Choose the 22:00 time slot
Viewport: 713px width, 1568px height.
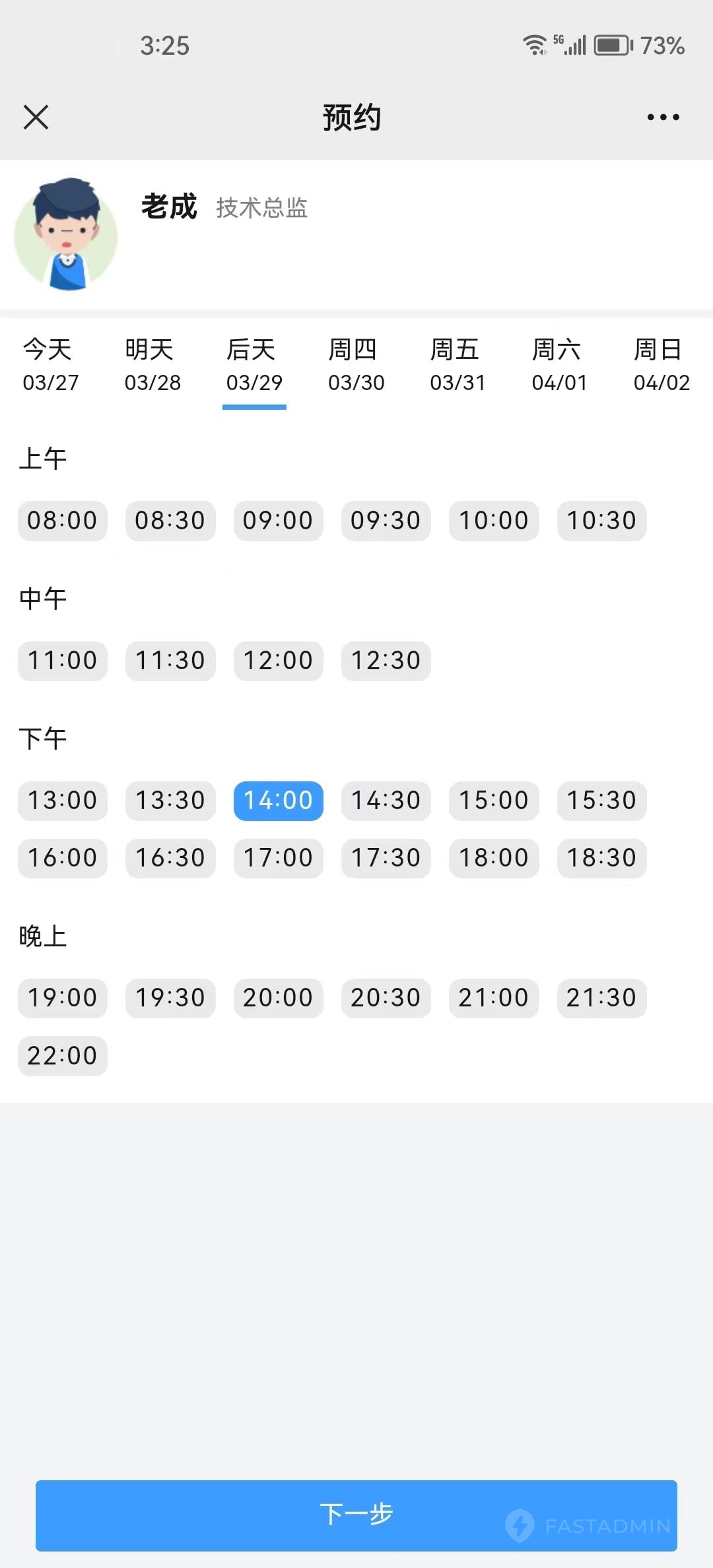pyautogui.click(x=63, y=1056)
